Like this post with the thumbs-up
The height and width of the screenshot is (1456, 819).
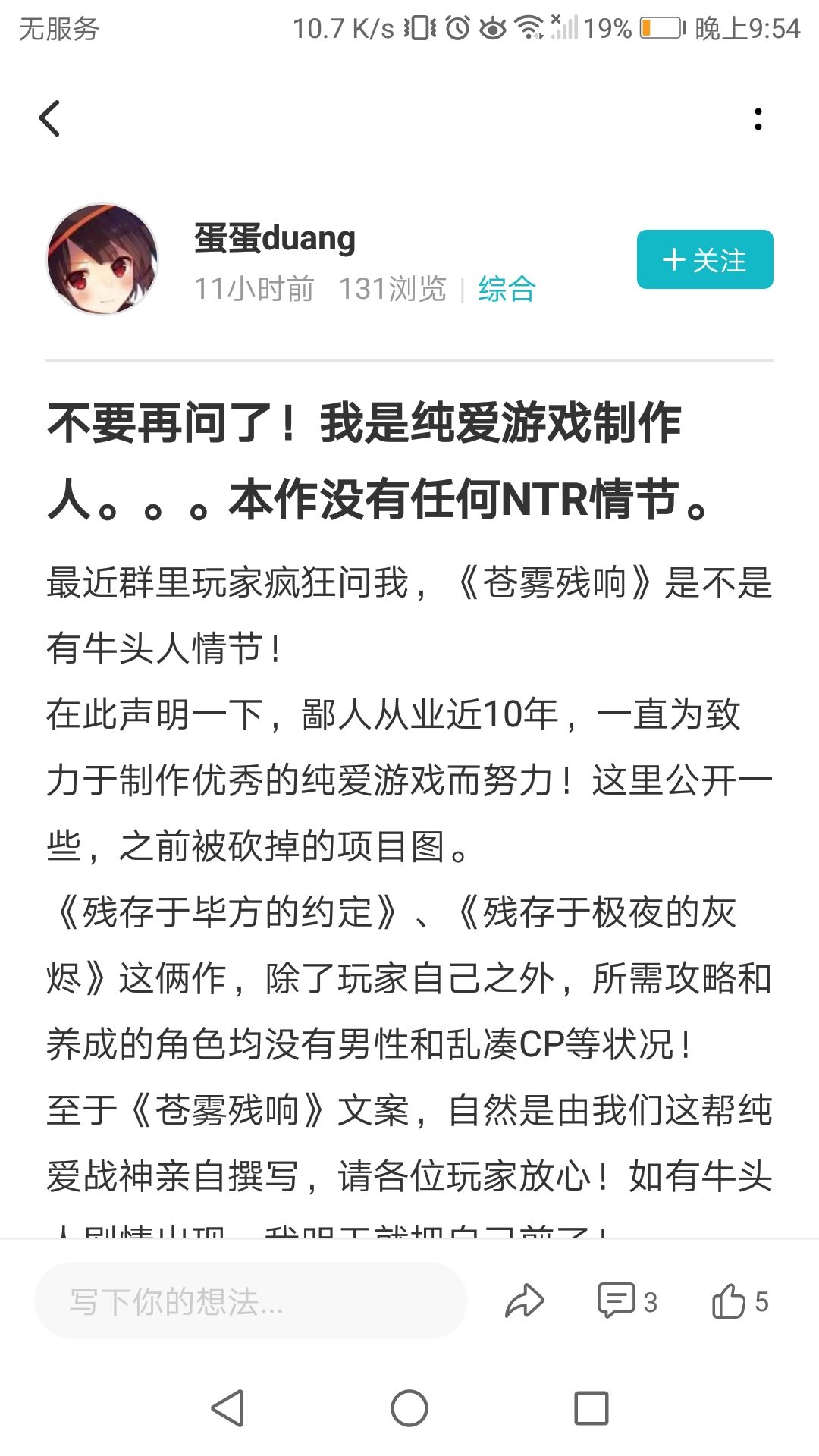point(739,1301)
